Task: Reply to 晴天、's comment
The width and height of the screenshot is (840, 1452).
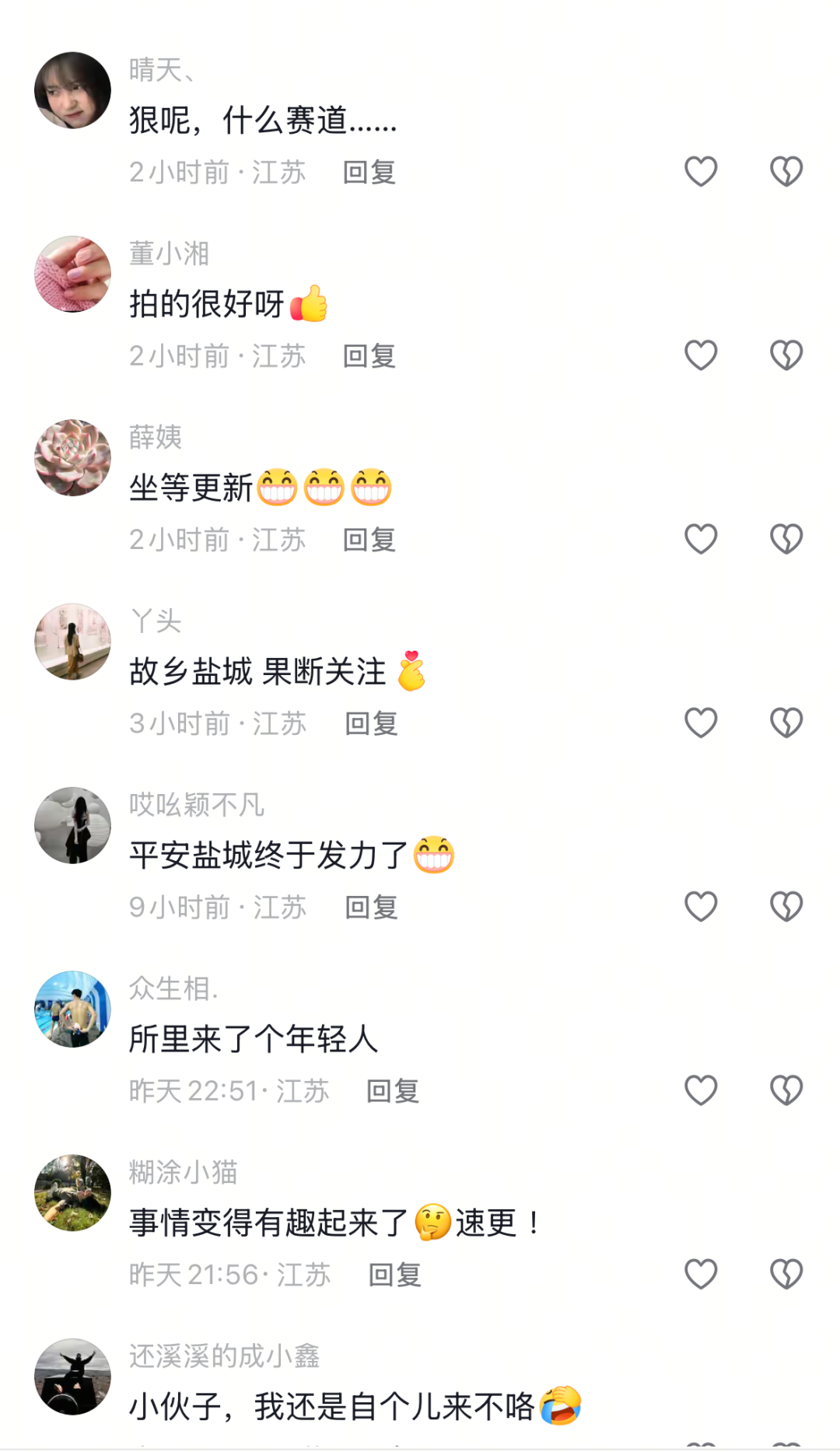Action: [x=369, y=172]
